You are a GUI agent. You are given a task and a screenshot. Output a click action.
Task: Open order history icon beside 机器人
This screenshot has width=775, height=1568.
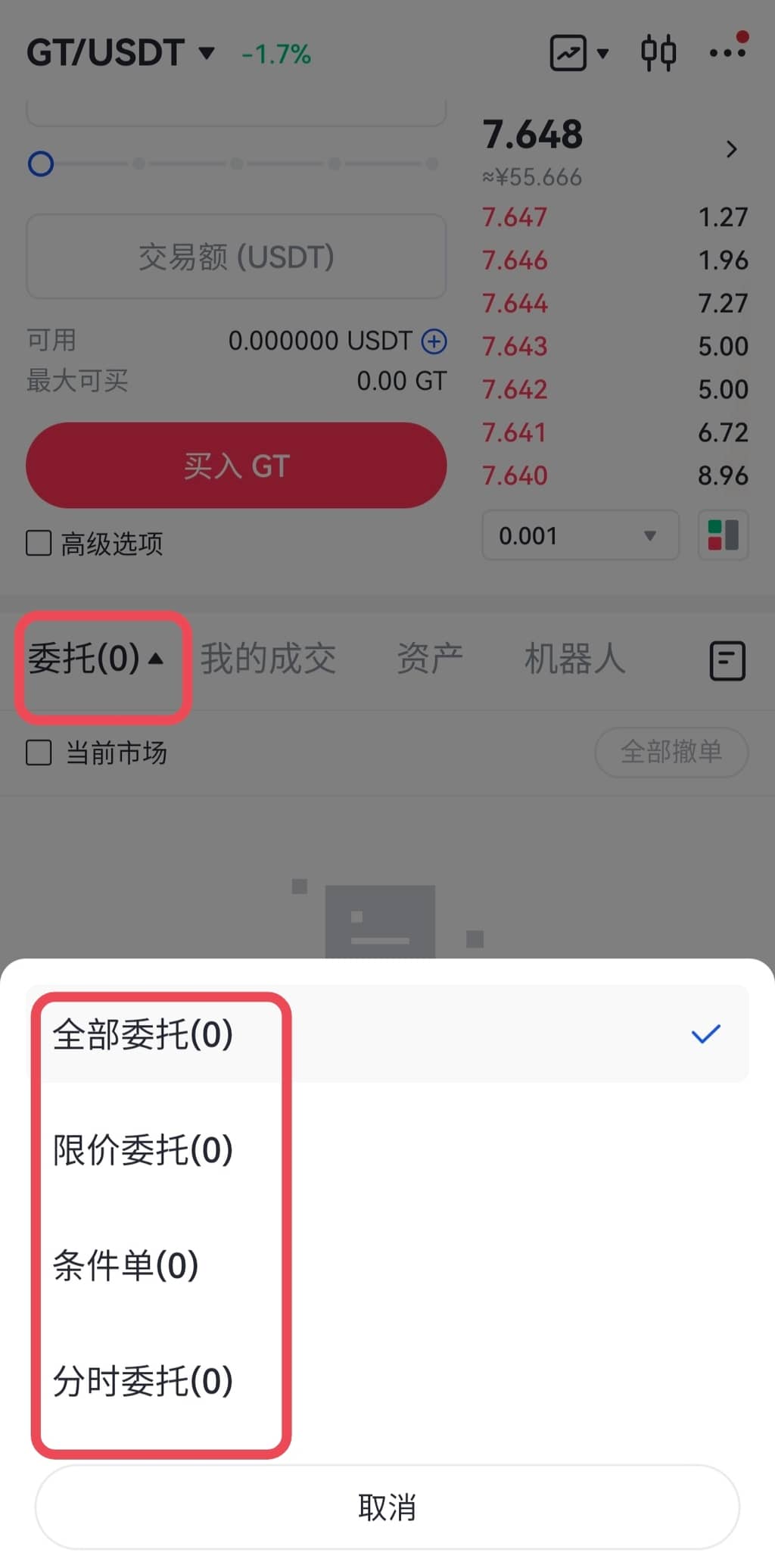727,660
